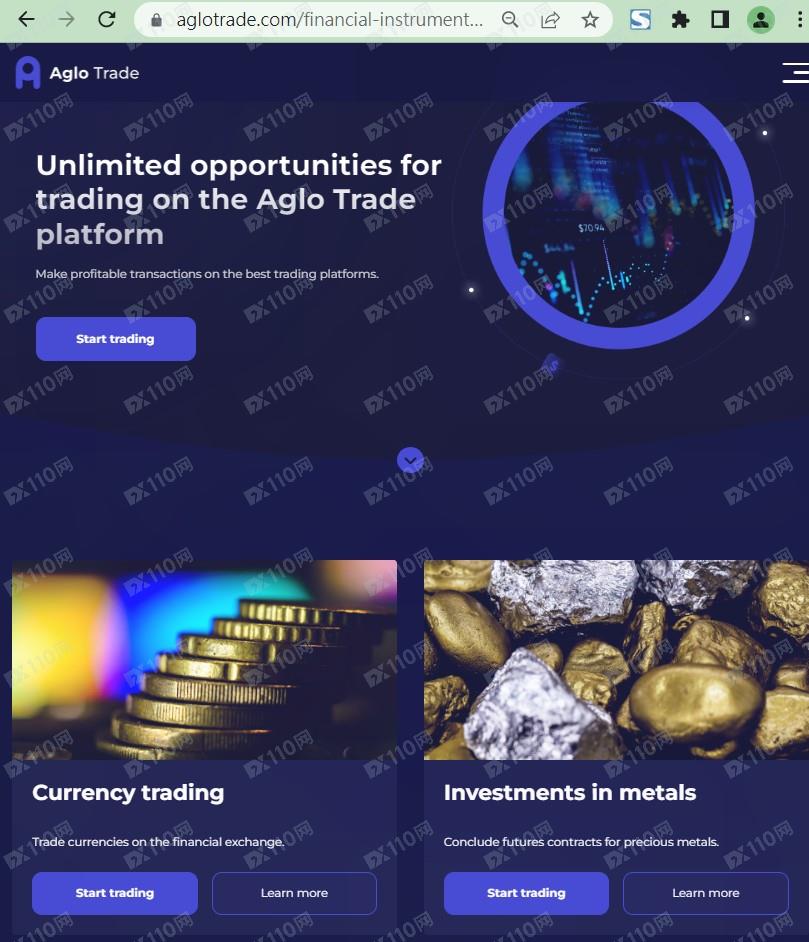
Task: Open the zoom magnifier icon
Action: (510, 19)
